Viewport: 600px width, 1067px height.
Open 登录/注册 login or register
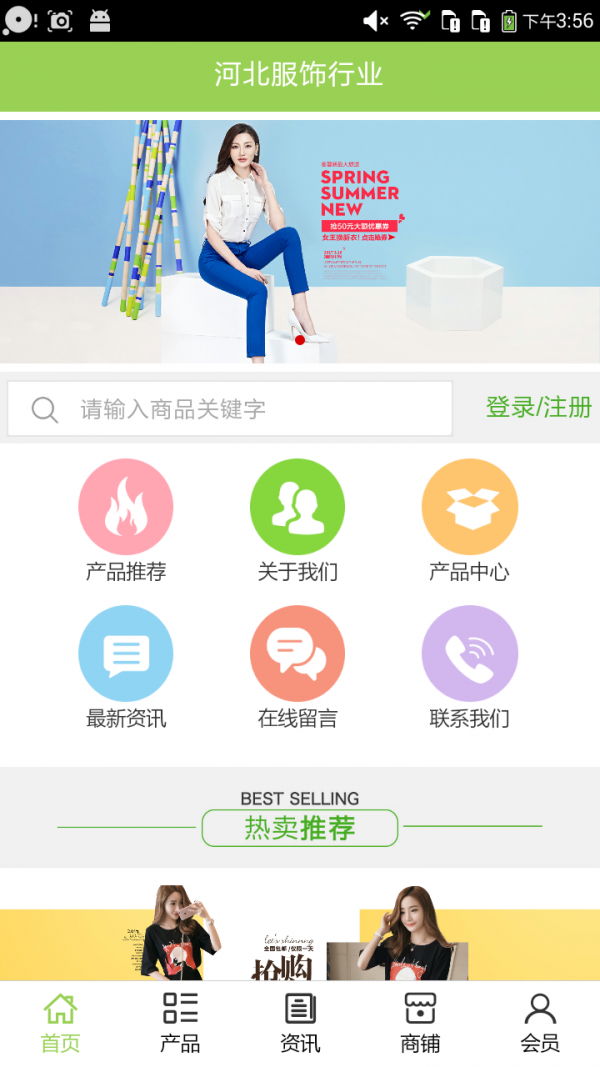point(538,407)
